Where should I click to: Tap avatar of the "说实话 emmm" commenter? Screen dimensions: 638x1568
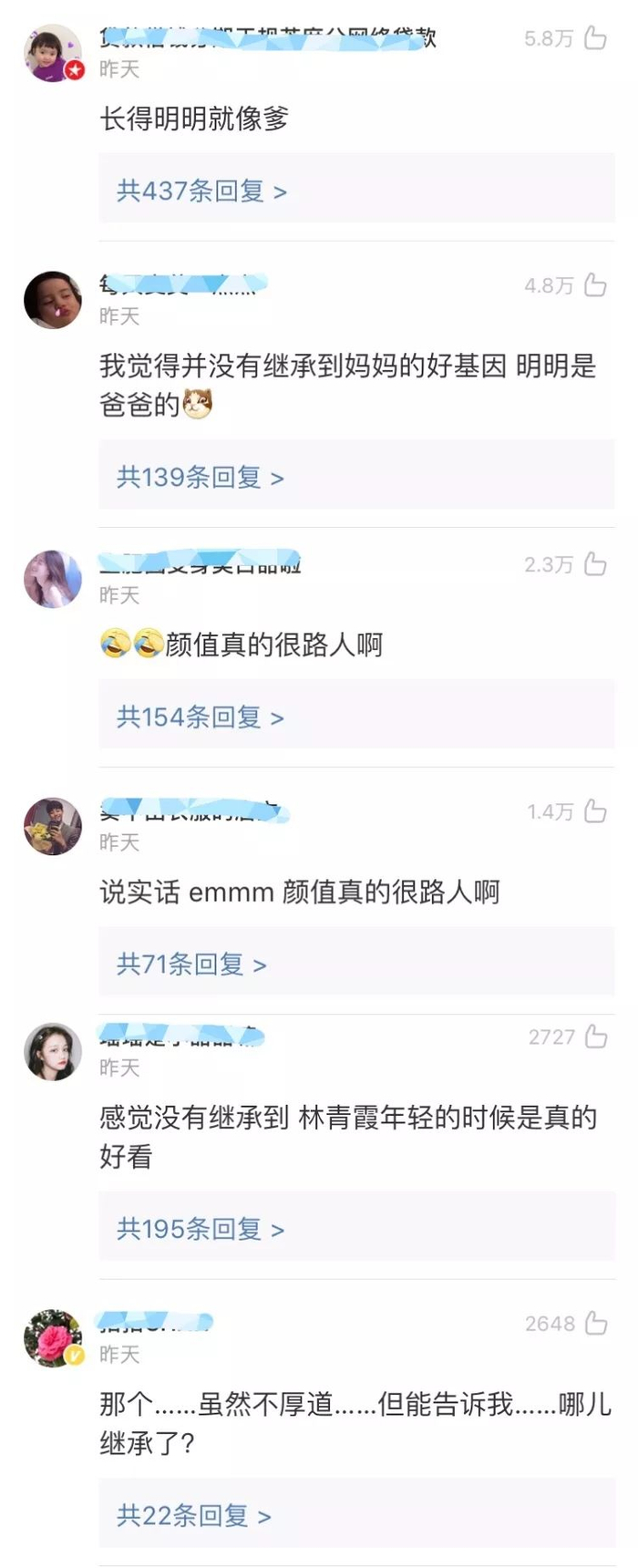click(52, 826)
